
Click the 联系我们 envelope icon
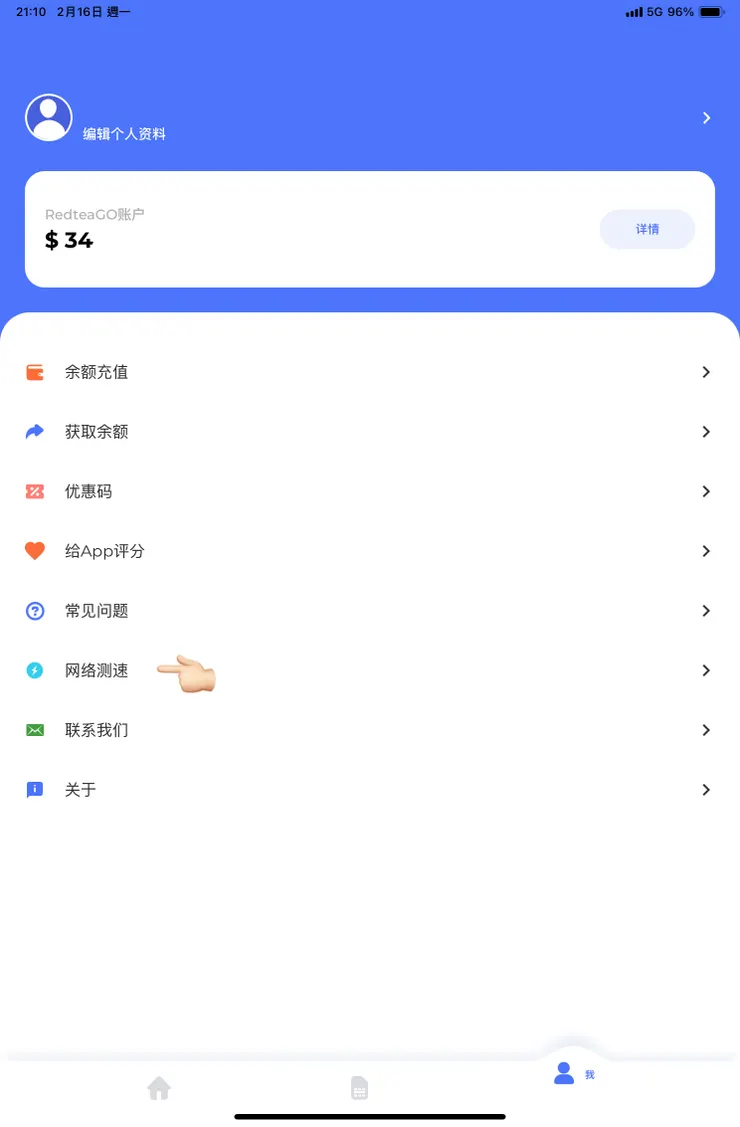pyautogui.click(x=34, y=730)
